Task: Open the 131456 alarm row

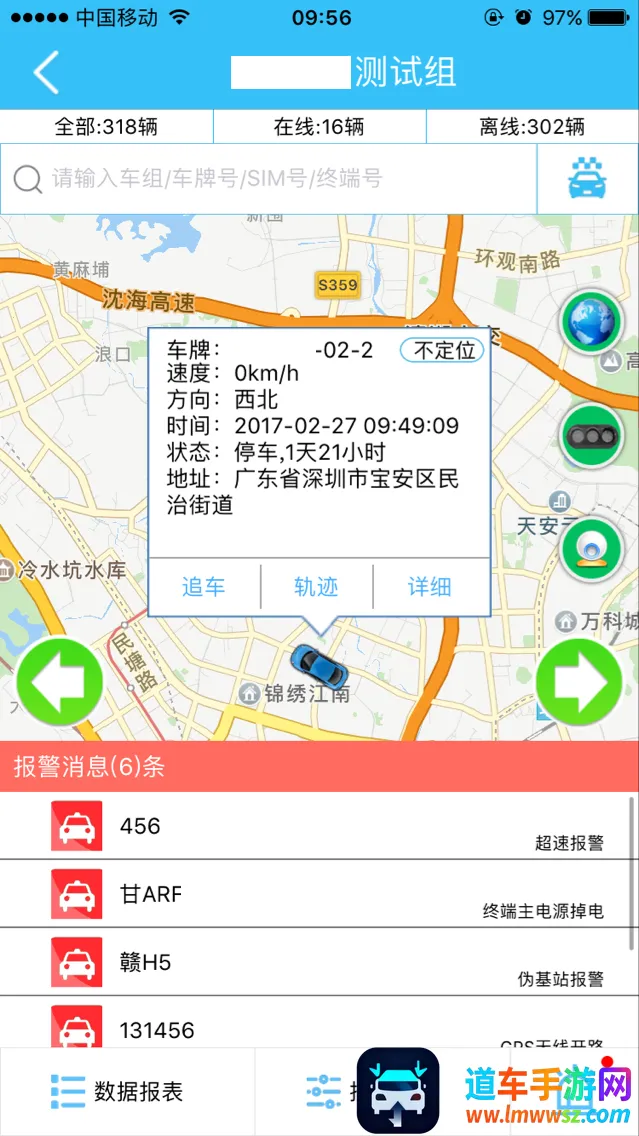Action: pos(318,1028)
